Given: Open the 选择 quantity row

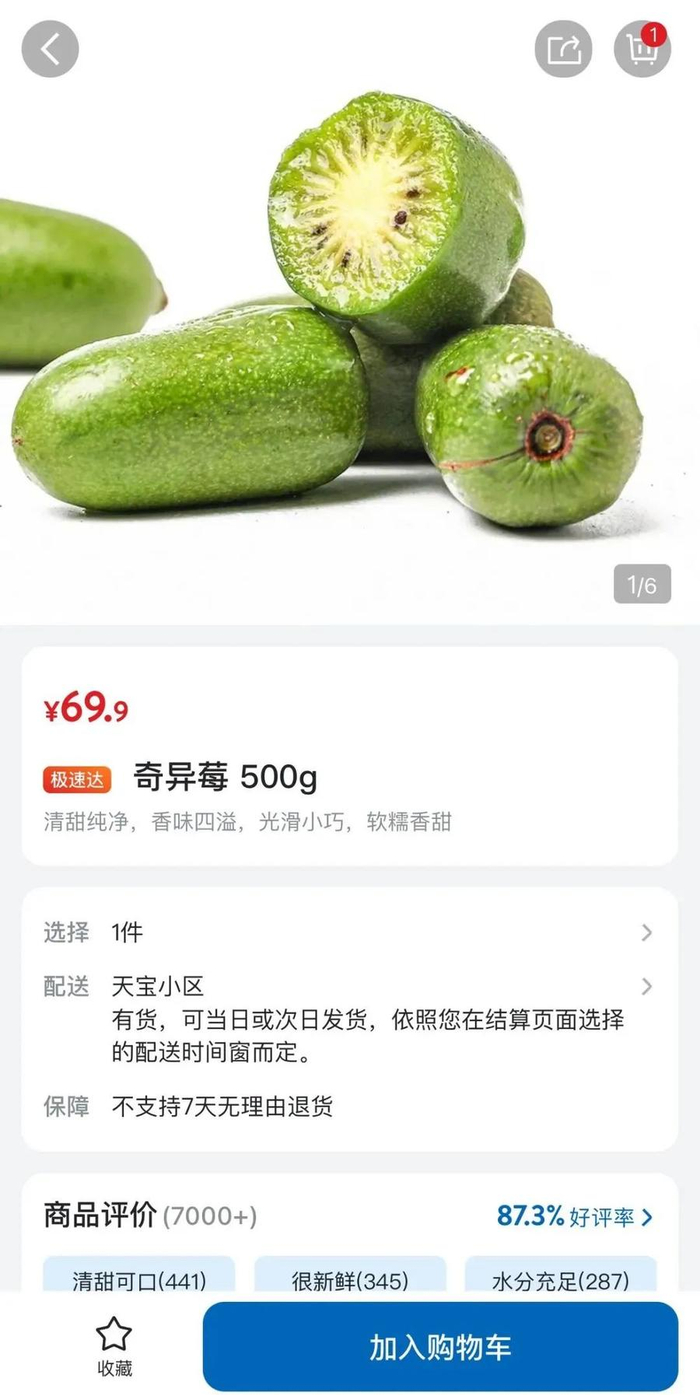Looking at the screenshot, I should (349, 932).
